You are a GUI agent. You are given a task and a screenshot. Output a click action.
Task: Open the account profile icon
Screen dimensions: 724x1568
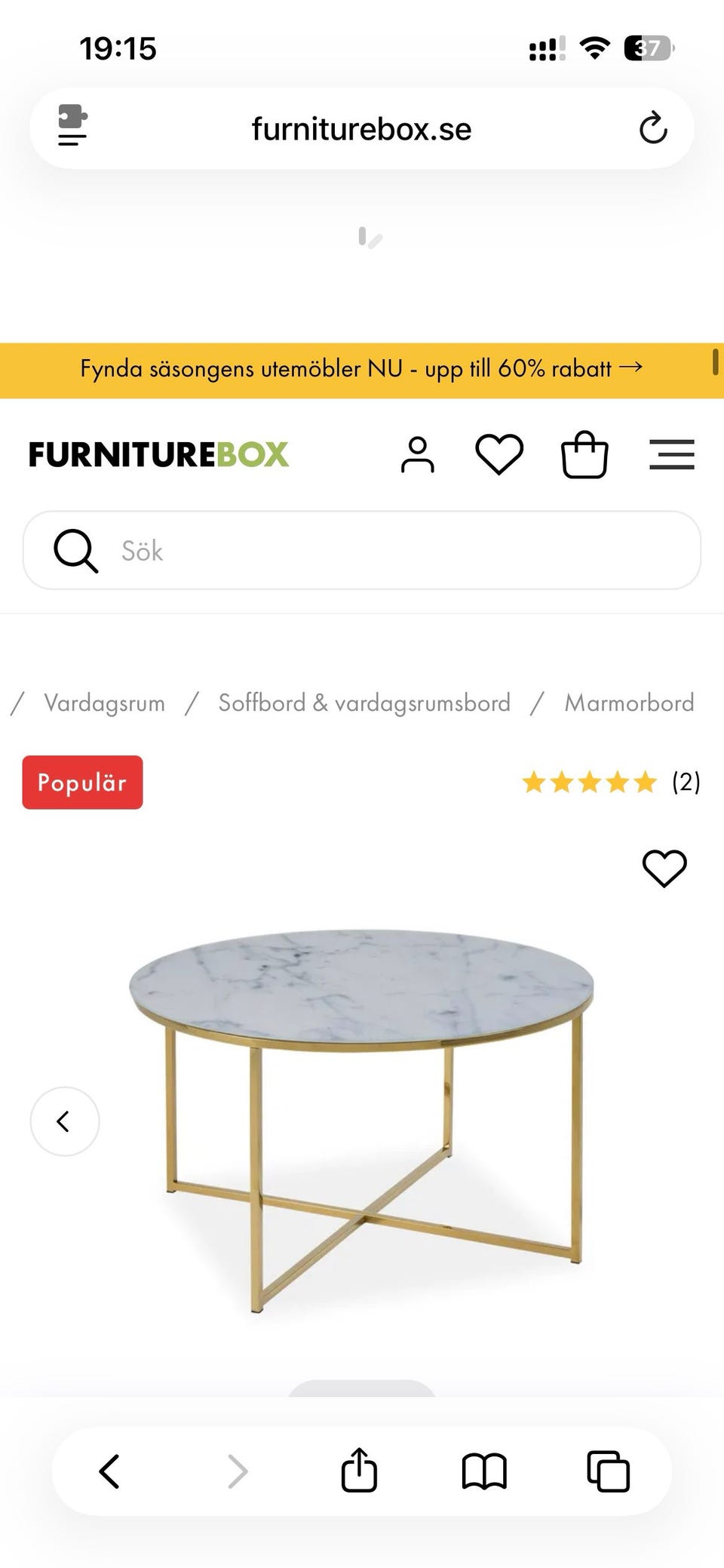(x=417, y=454)
